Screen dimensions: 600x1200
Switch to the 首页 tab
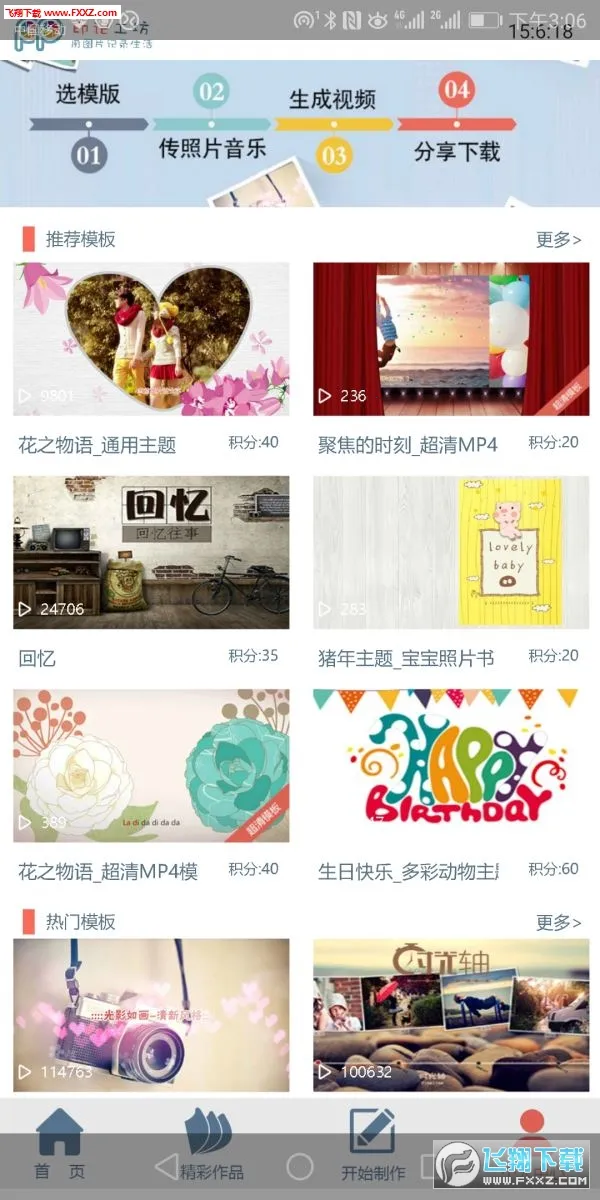click(x=60, y=1145)
